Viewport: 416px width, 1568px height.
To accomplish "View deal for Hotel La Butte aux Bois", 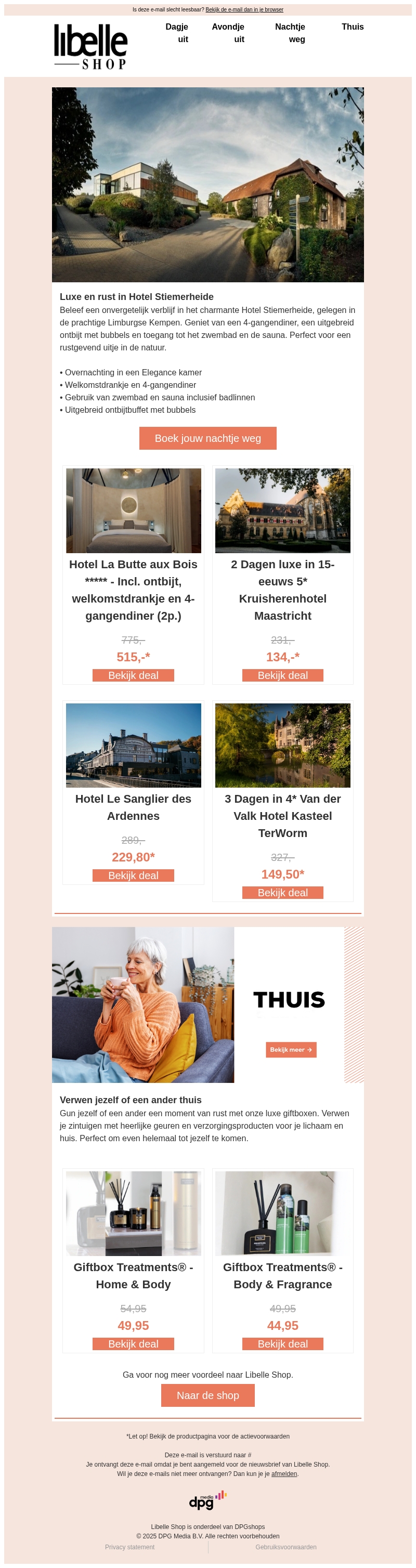I will [x=133, y=675].
